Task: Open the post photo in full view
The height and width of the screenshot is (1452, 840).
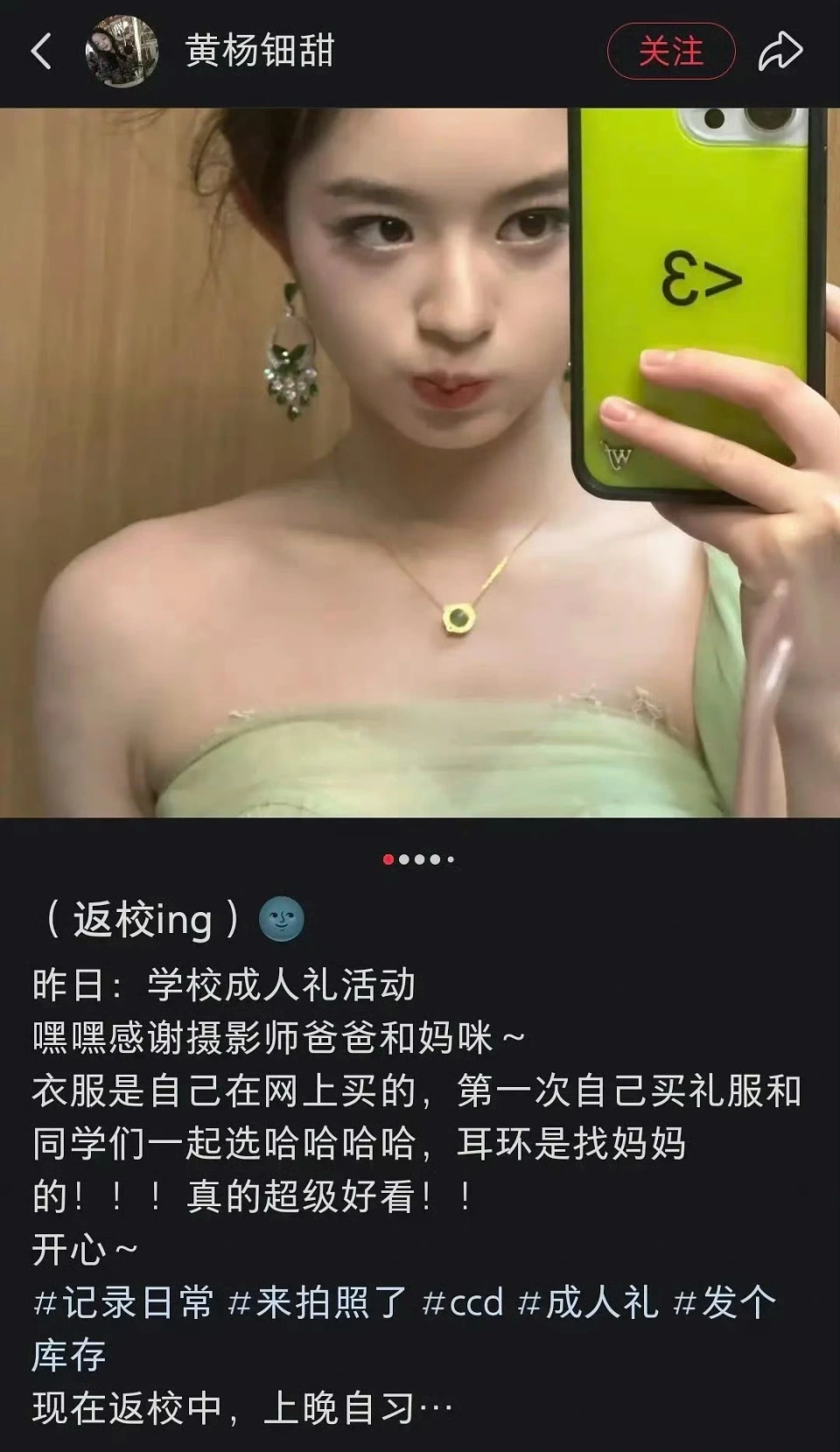Action: [x=420, y=462]
